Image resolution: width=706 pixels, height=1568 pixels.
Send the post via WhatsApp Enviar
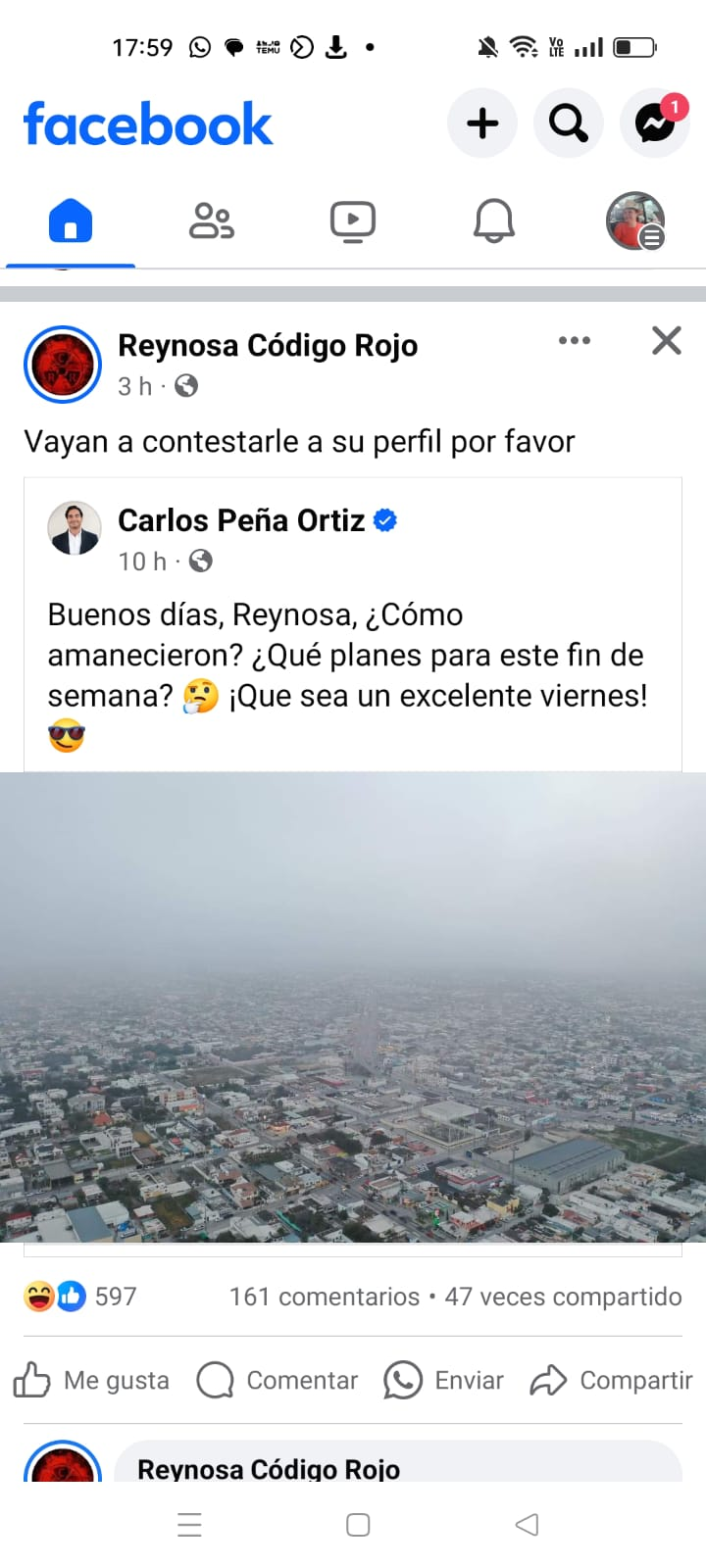pos(443,1380)
